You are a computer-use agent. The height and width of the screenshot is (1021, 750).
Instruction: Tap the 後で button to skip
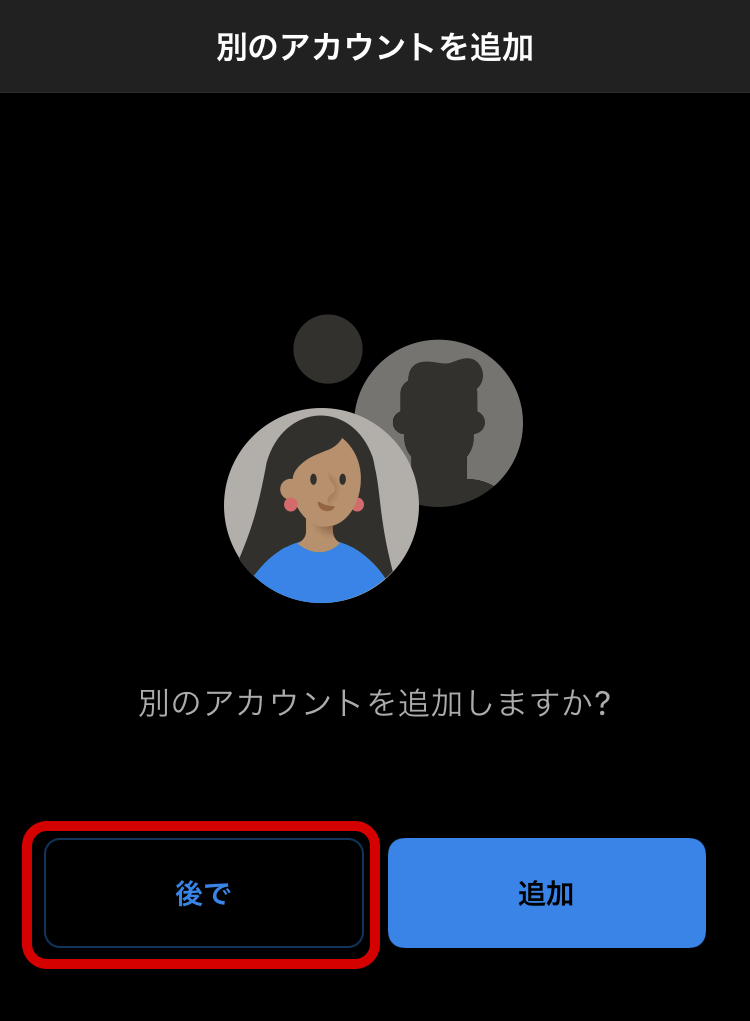203,893
